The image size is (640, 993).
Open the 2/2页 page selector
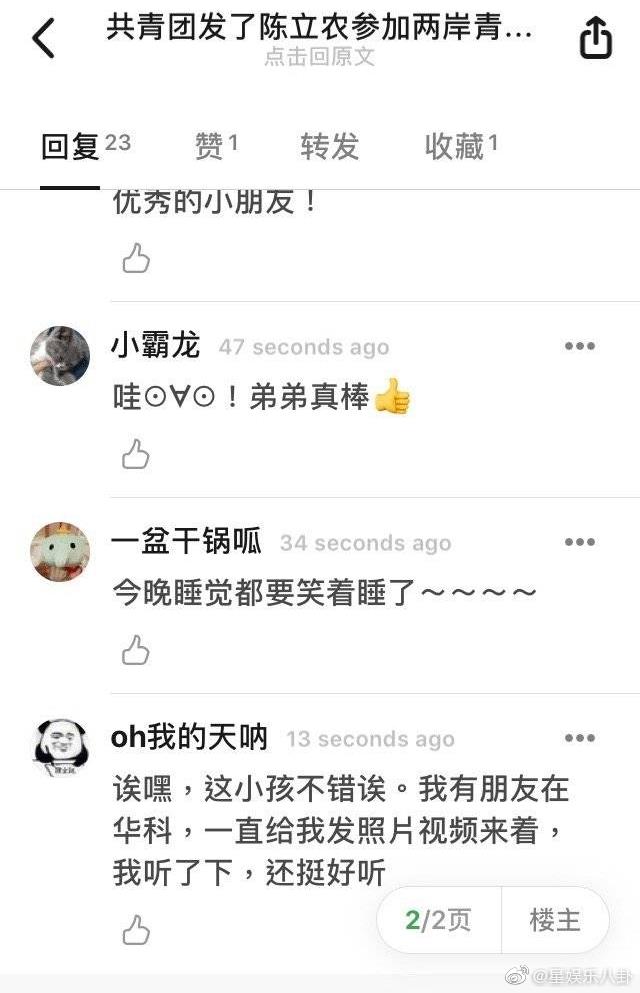point(438,920)
